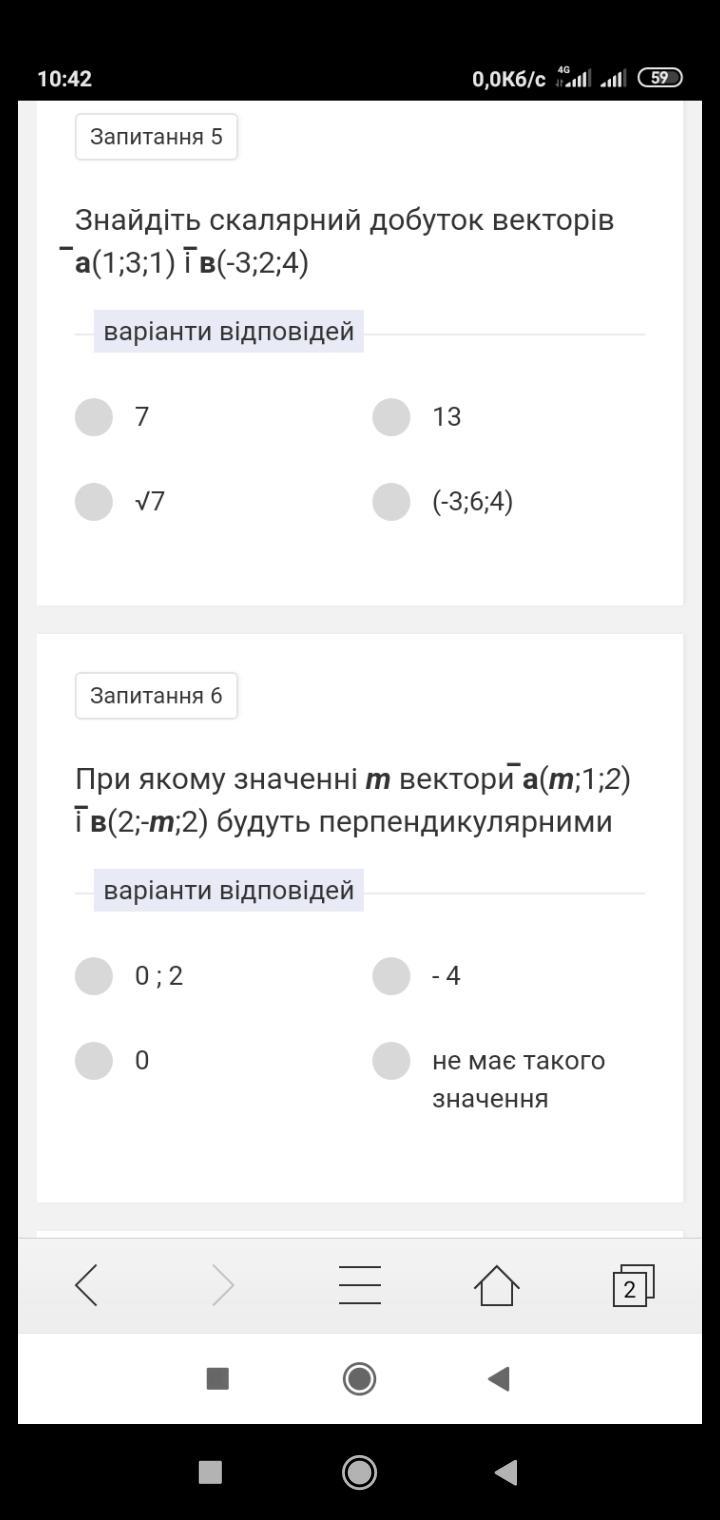This screenshot has width=720, height=1520.
Task: Select answer 7 for question 5
Action: point(94,417)
